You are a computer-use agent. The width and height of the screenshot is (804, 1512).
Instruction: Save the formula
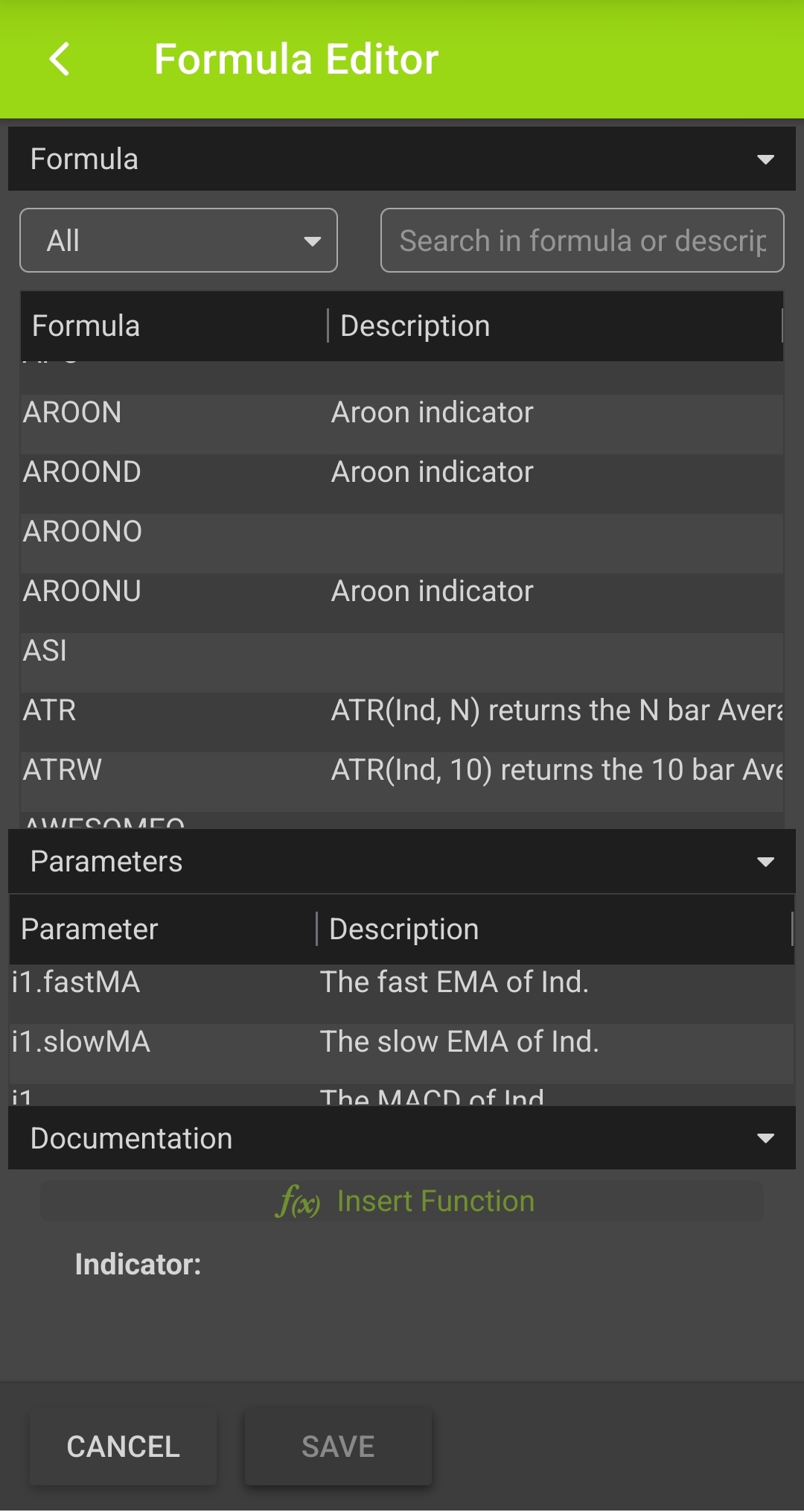coord(338,1446)
